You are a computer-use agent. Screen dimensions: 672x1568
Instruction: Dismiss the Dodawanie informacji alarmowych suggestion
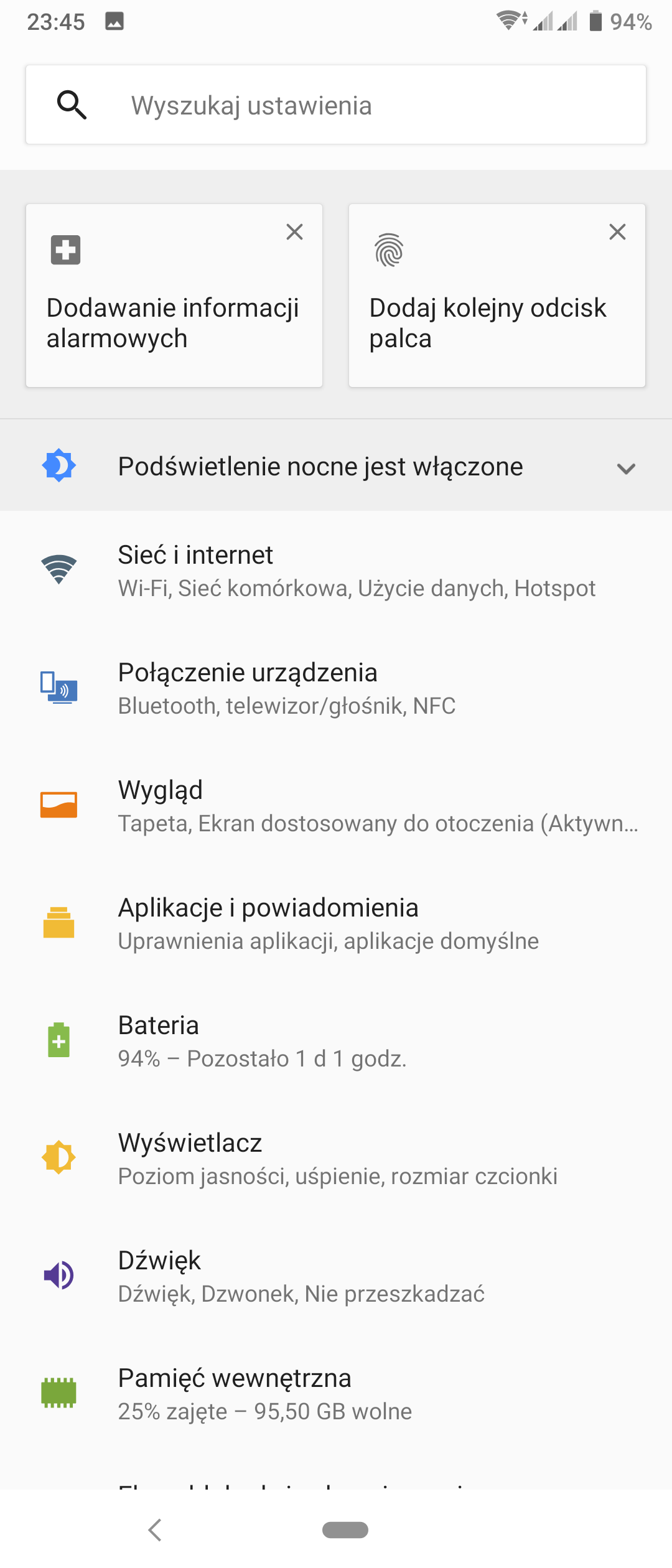[294, 232]
